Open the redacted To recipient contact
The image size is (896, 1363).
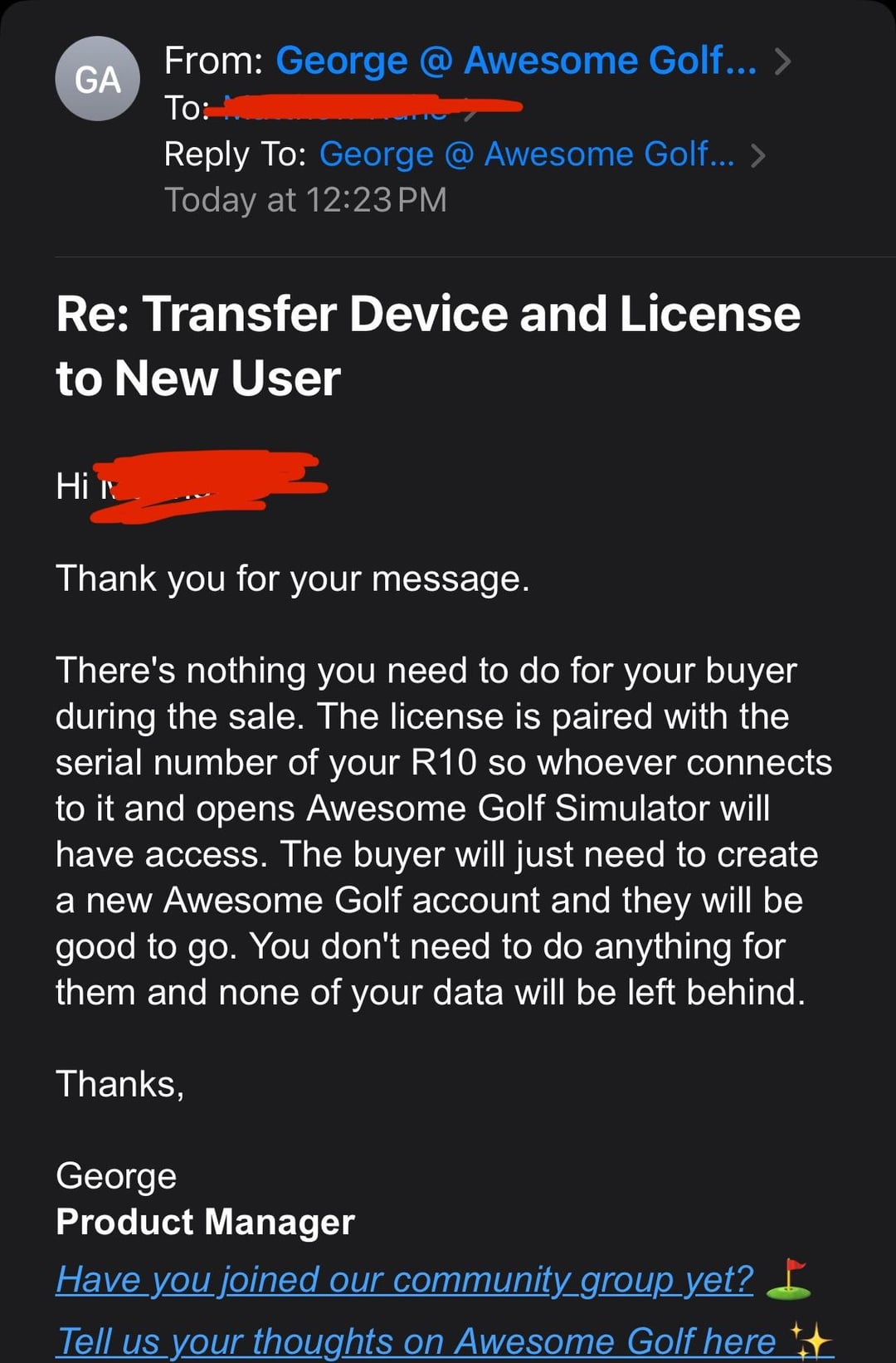(x=348, y=108)
